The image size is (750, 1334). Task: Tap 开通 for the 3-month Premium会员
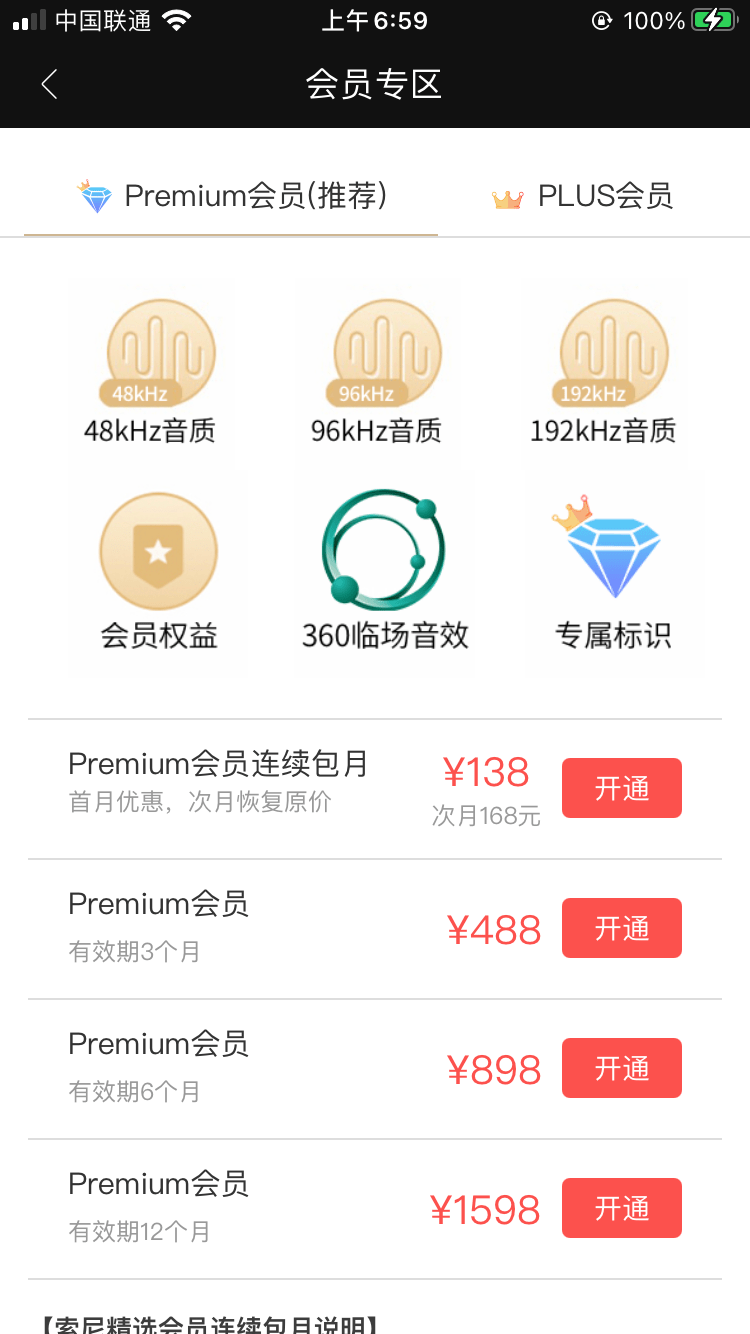coord(622,928)
